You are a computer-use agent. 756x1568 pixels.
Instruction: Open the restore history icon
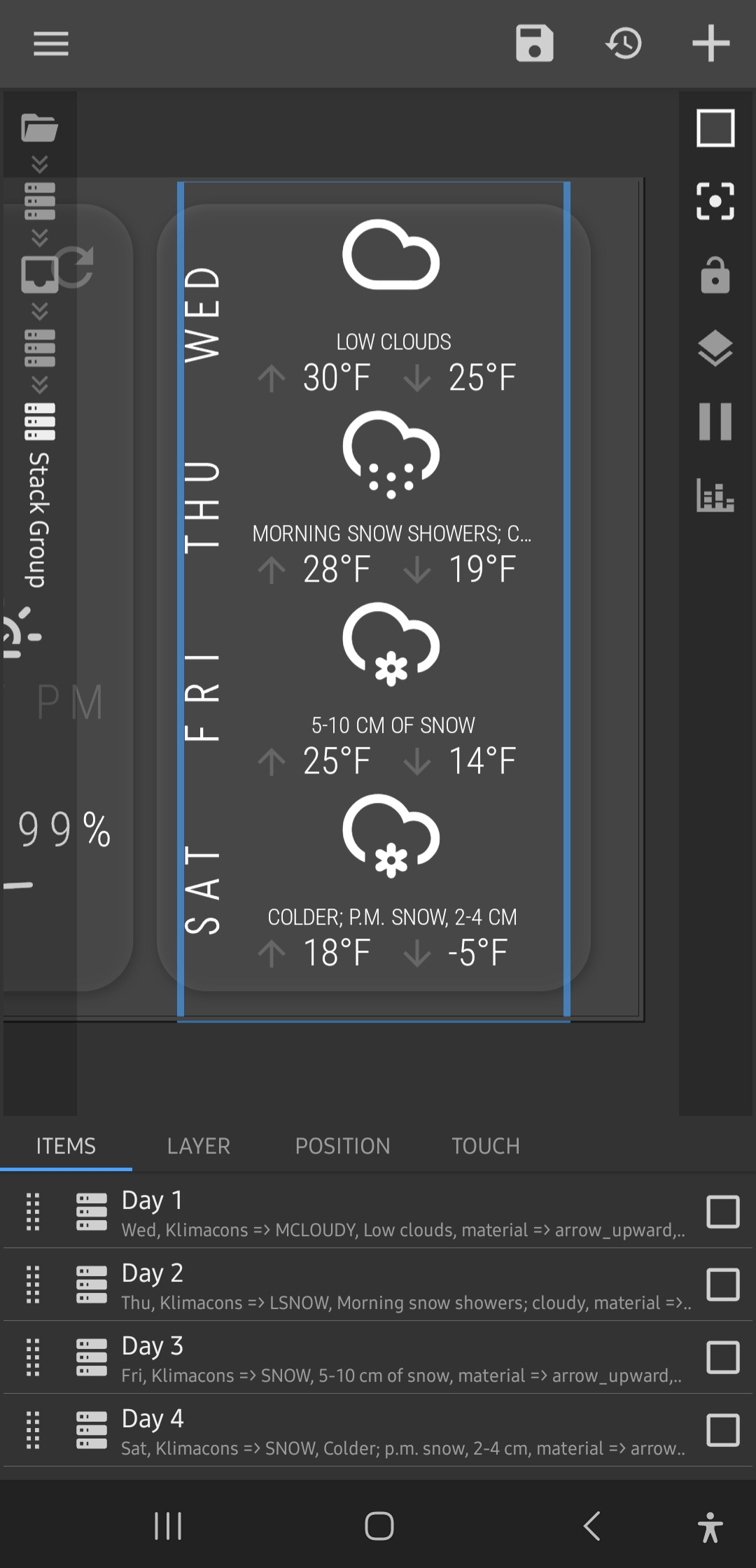click(x=623, y=43)
